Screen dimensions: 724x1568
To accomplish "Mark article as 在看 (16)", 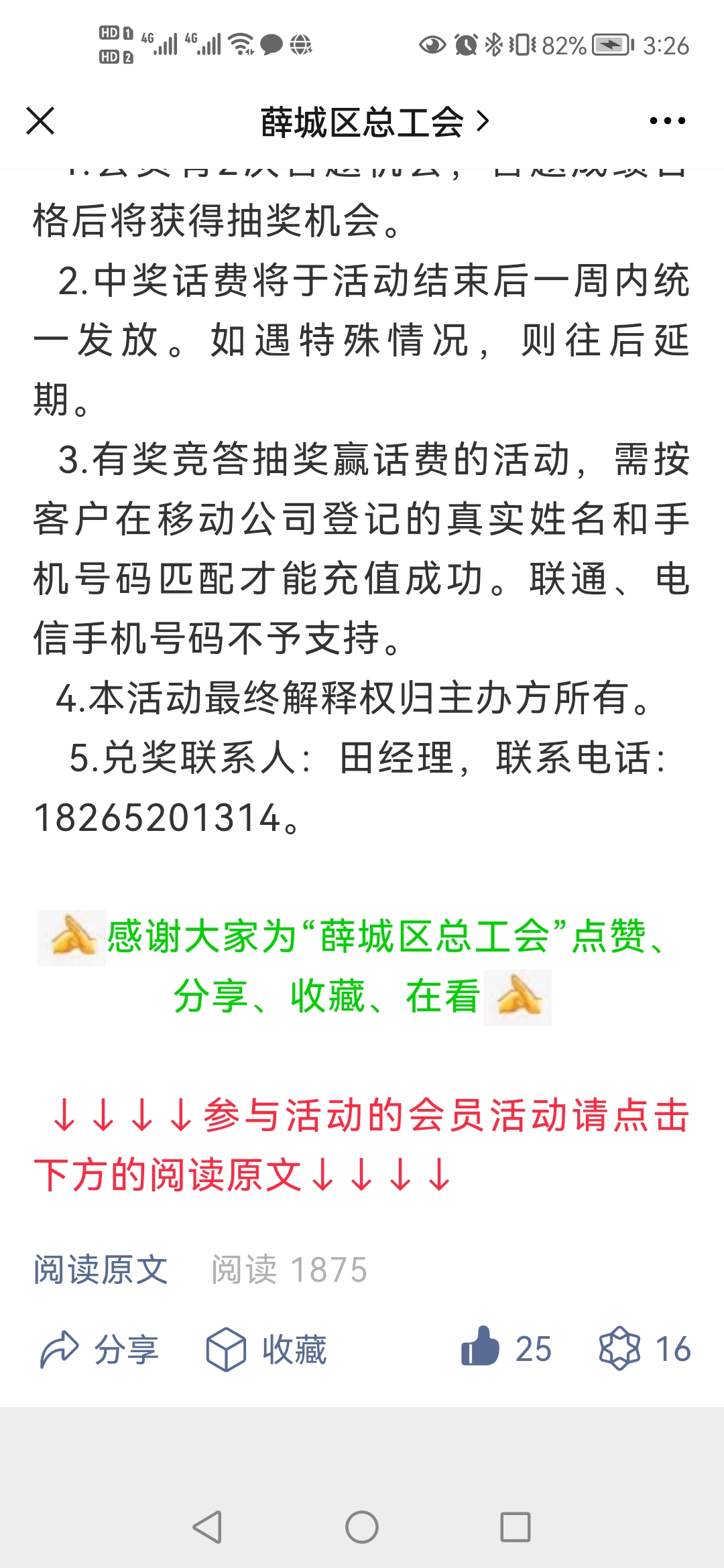I will pos(645,1348).
